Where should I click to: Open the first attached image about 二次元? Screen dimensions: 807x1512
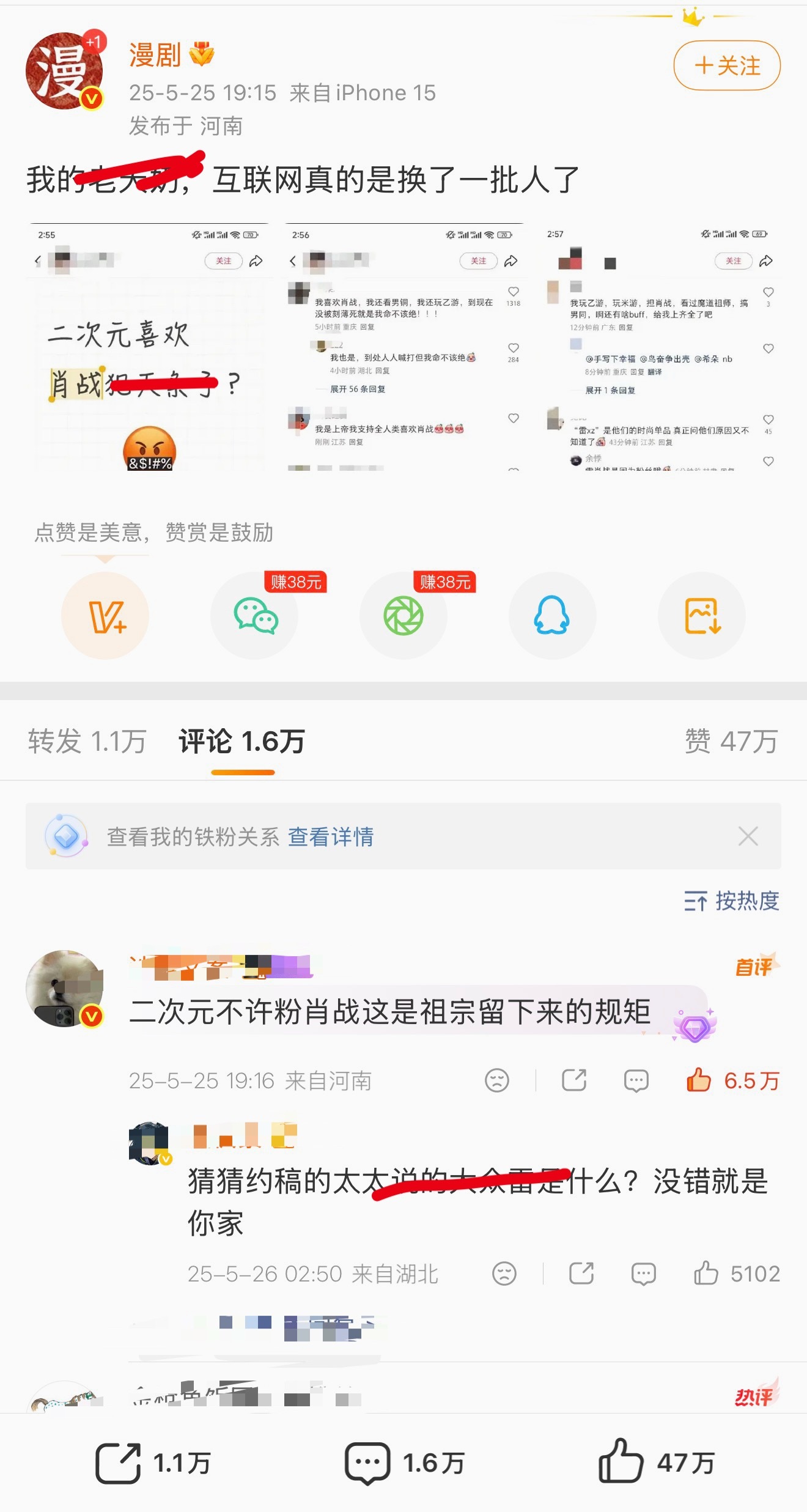pyautogui.click(x=149, y=347)
